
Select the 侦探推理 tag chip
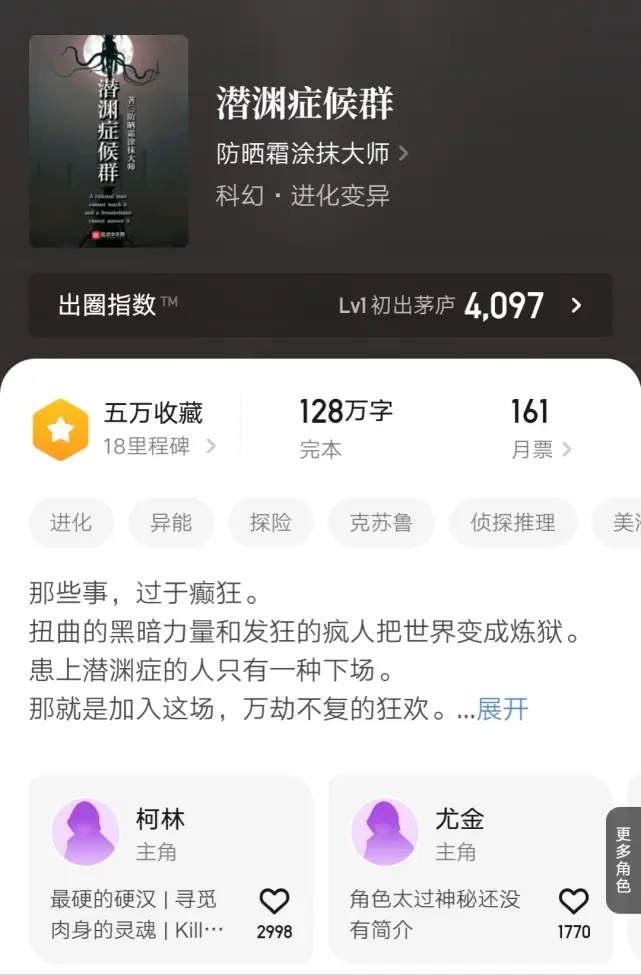(x=513, y=522)
